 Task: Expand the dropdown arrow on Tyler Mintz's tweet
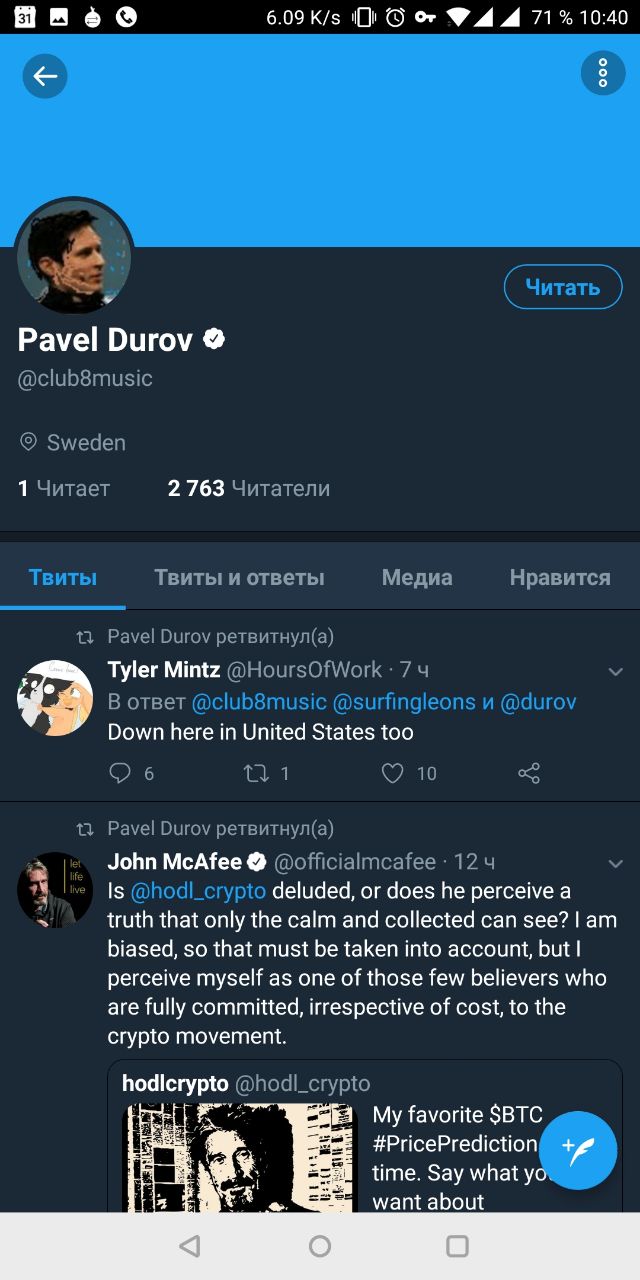[615, 672]
